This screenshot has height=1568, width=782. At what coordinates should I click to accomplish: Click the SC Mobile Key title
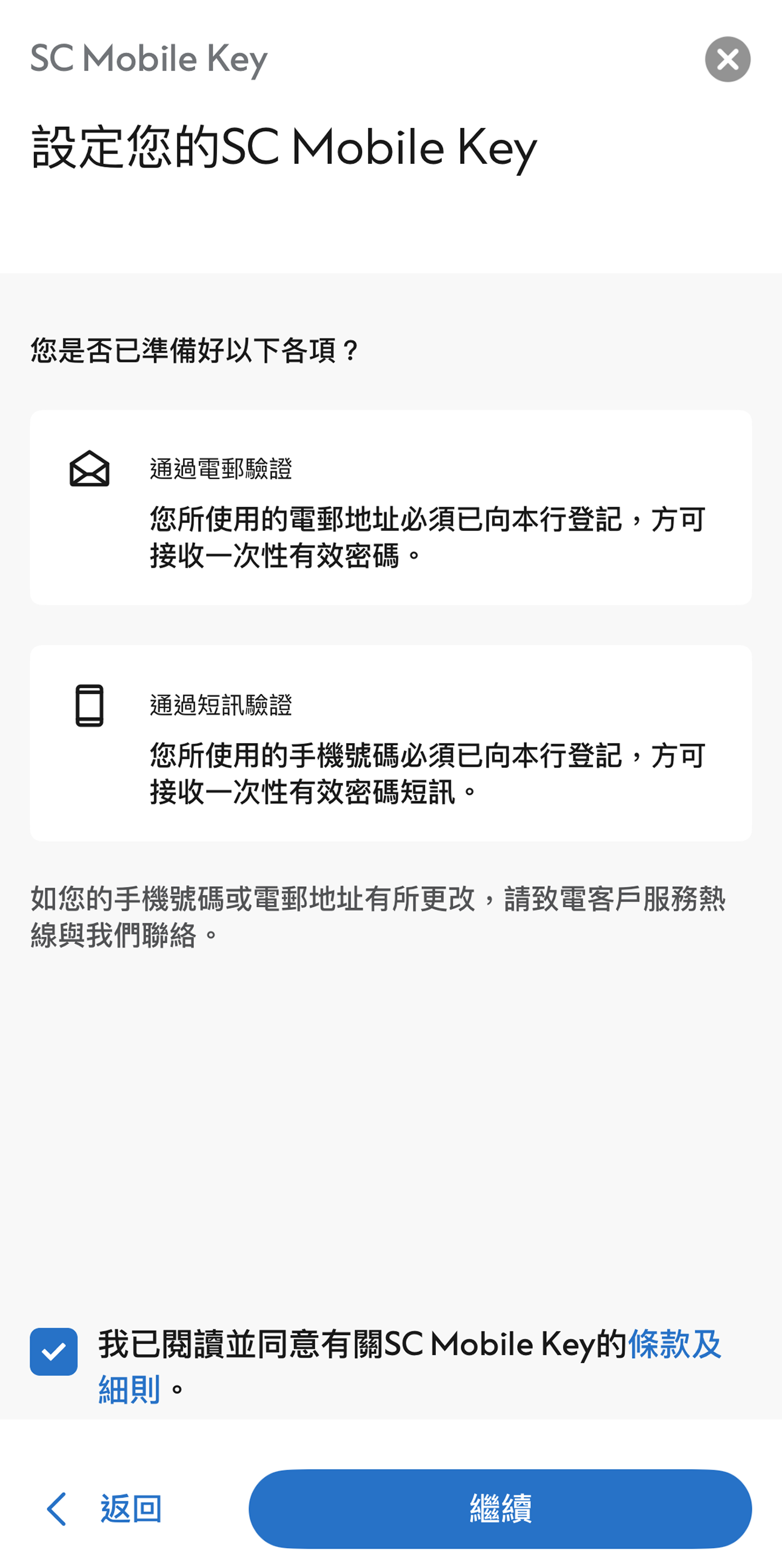tap(148, 59)
